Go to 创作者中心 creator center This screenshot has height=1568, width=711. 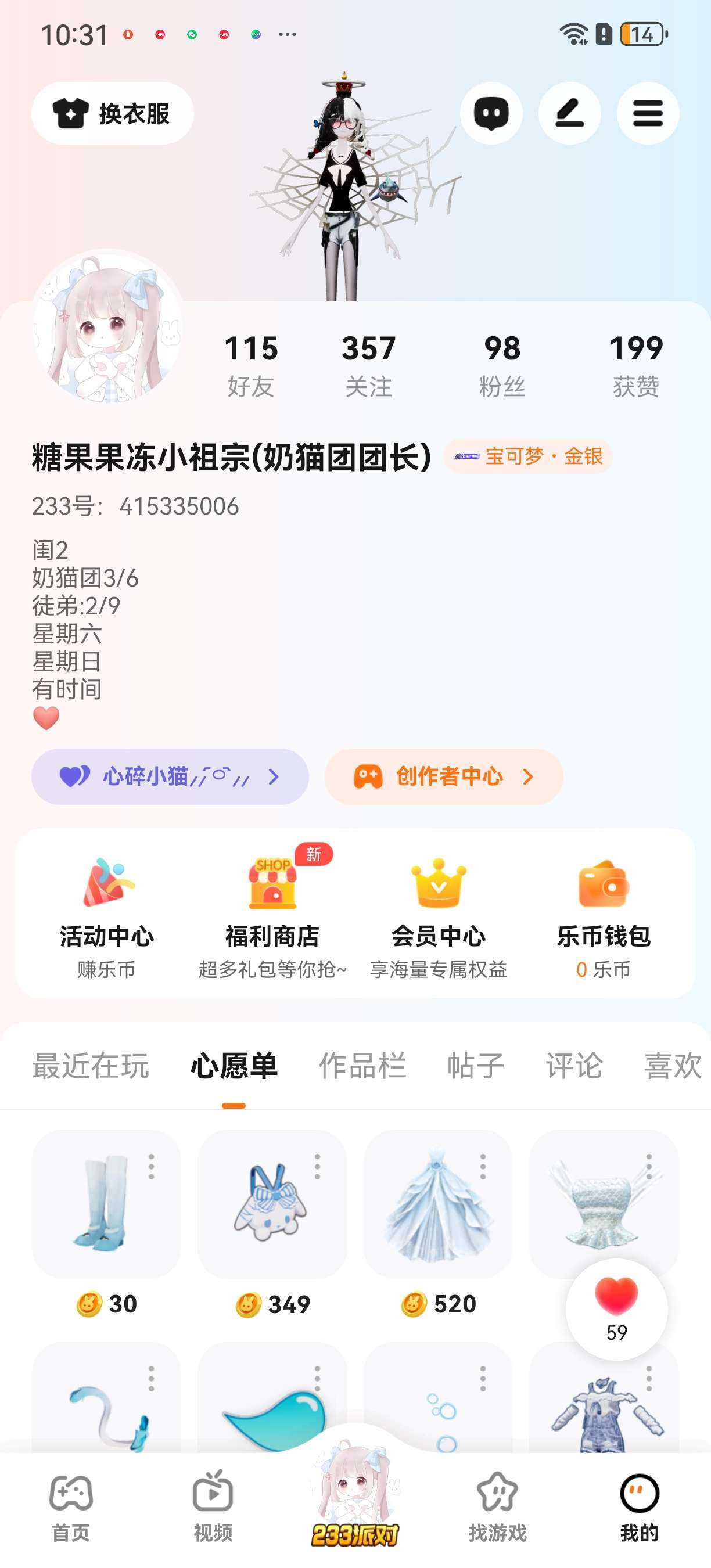point(443,776)
